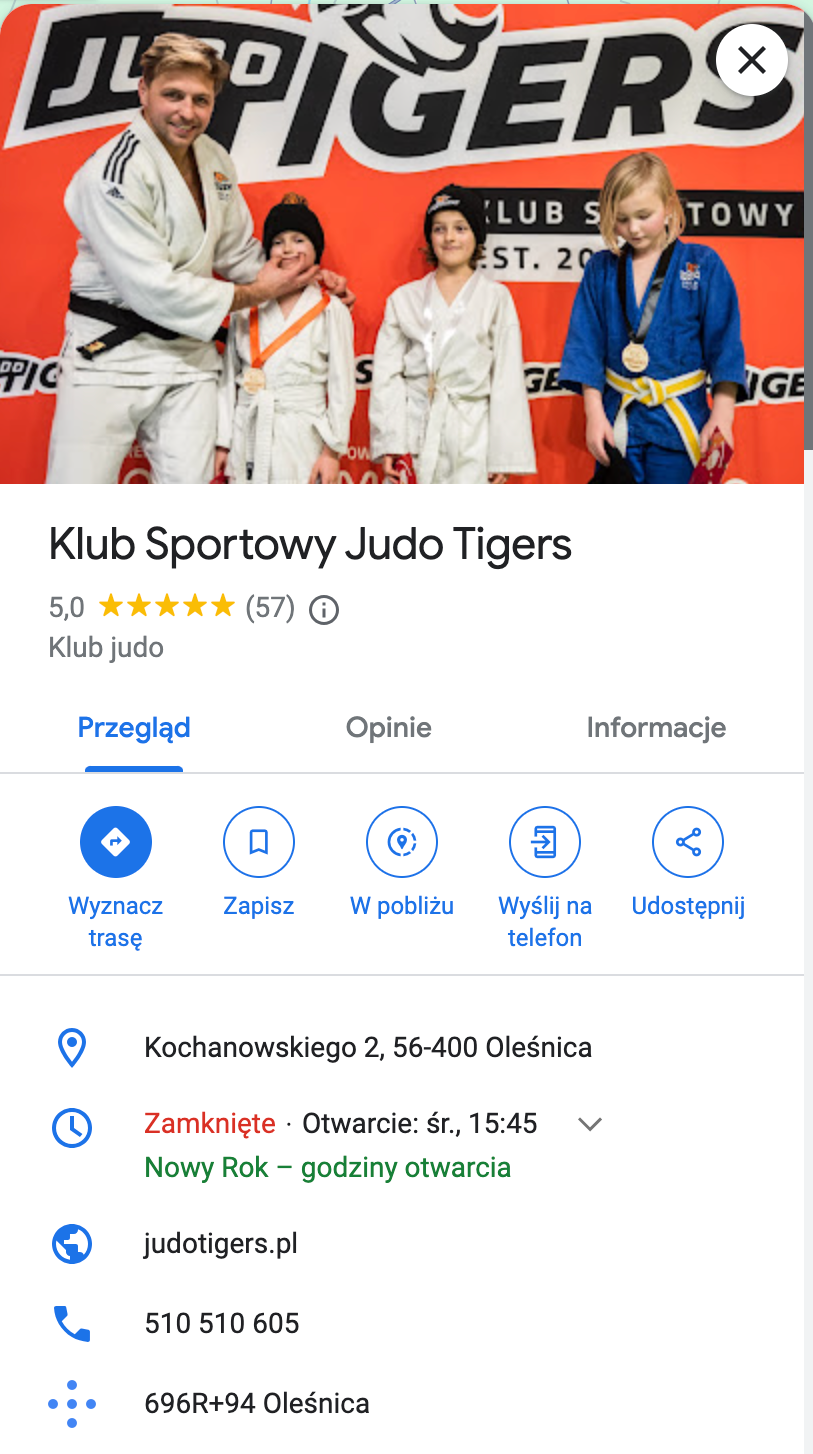Share the place via Udostępnij

click(x=688, y=842)
